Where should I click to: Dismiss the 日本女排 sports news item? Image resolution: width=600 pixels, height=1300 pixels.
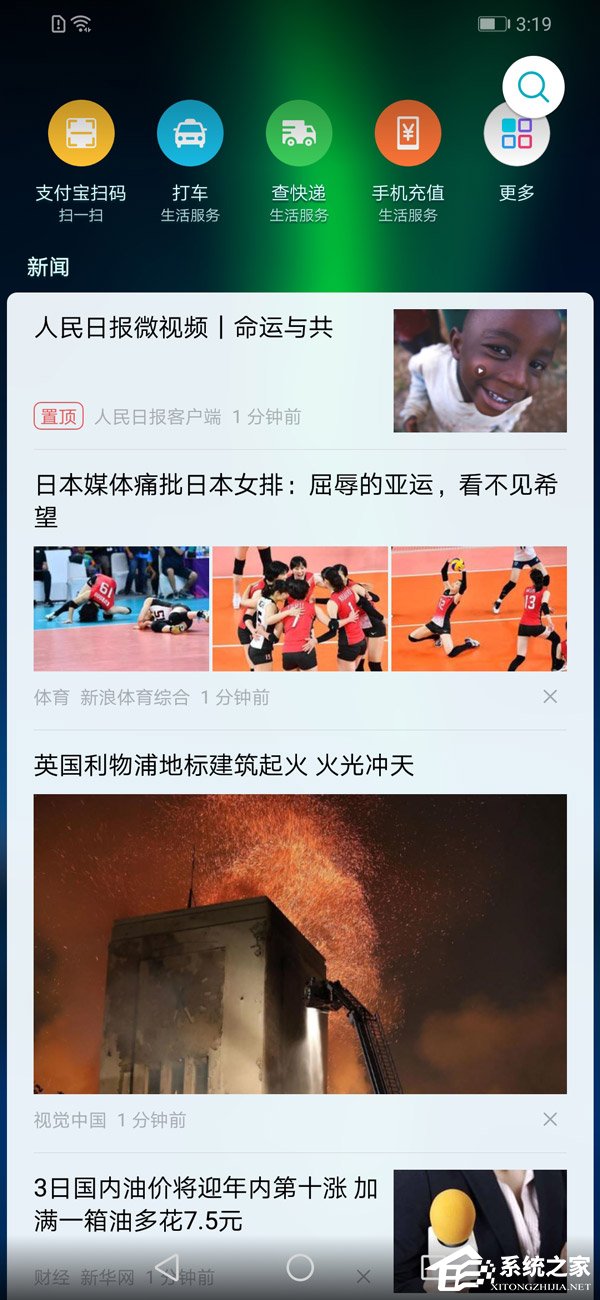(549, 697)
